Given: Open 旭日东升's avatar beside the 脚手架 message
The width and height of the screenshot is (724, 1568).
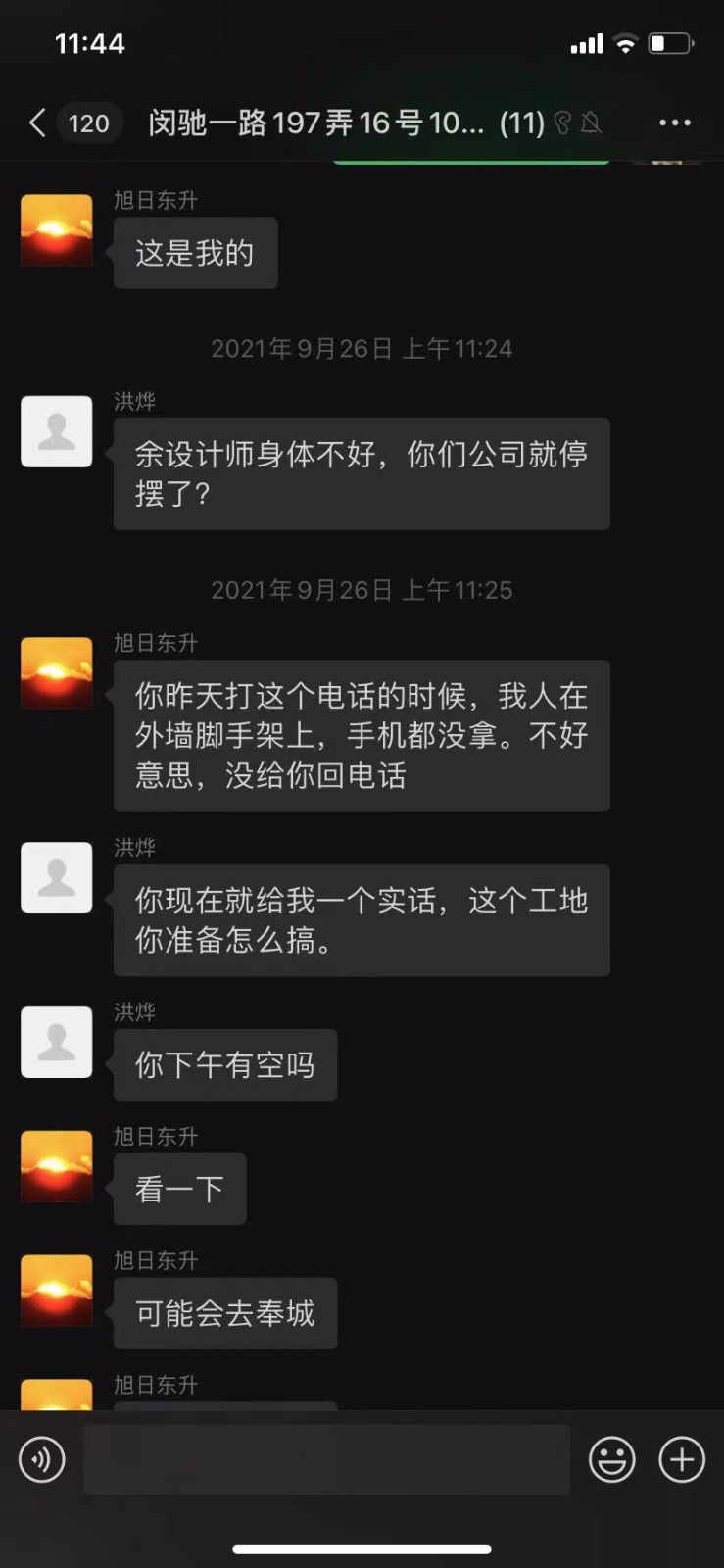Looking at the screenshot, I should point(57,673).
